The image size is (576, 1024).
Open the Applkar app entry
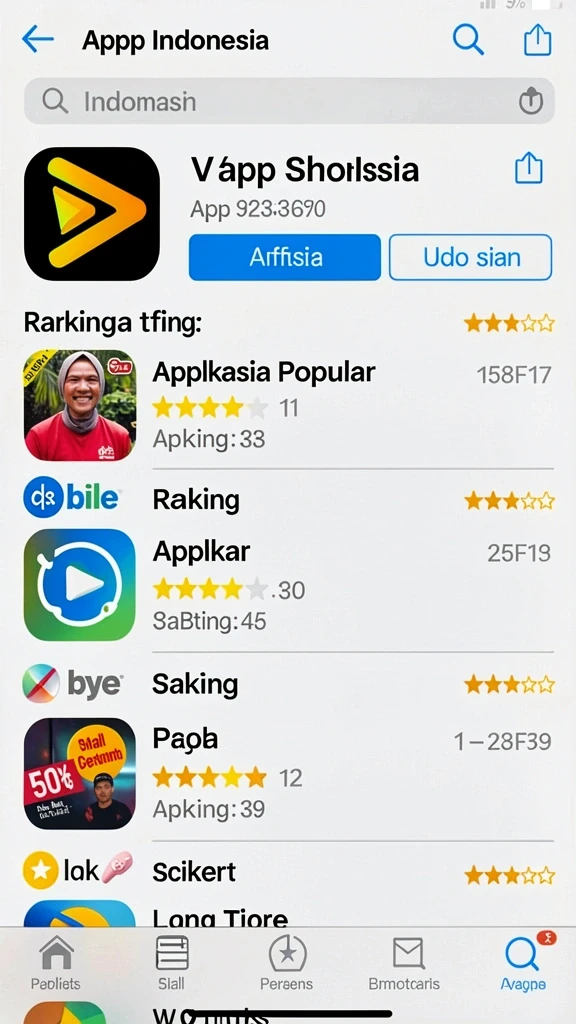pyautogui.click(x=289, y=585)
